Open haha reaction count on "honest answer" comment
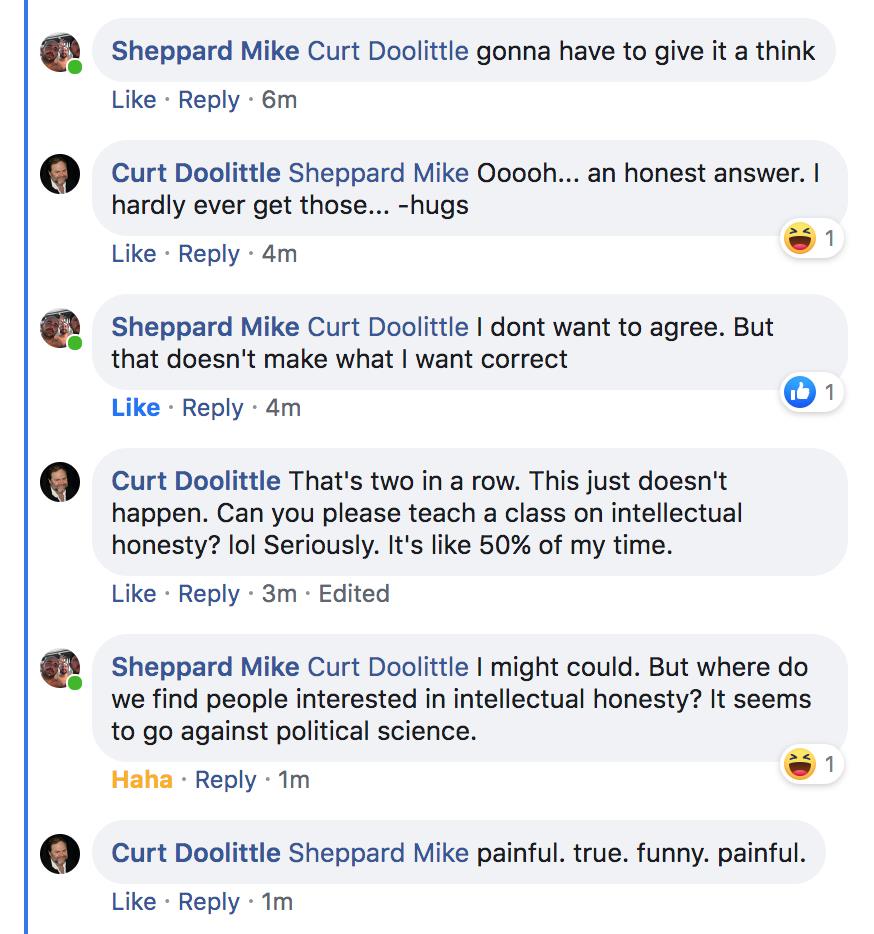 [x=811, y=239]
